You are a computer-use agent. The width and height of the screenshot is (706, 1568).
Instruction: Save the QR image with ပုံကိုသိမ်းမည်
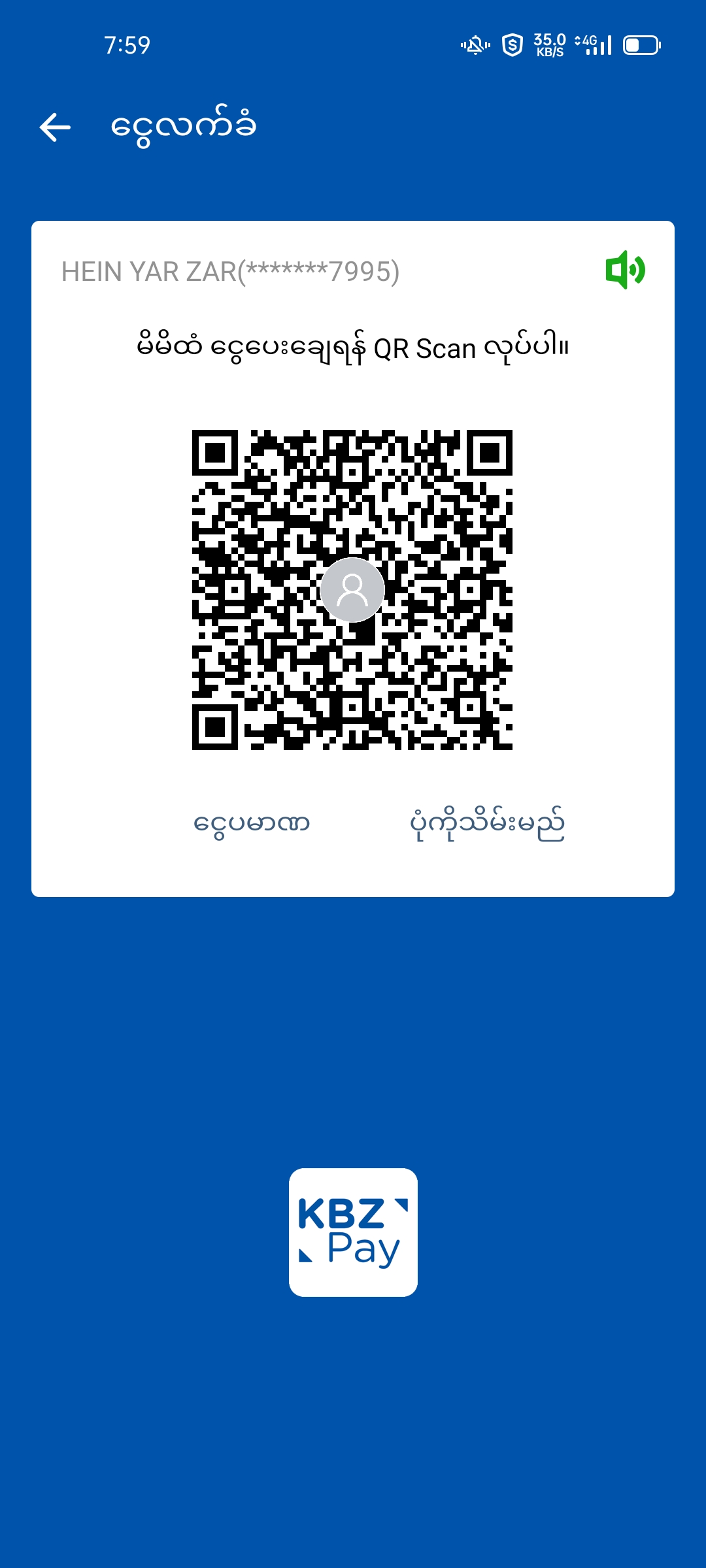point(487,824)
